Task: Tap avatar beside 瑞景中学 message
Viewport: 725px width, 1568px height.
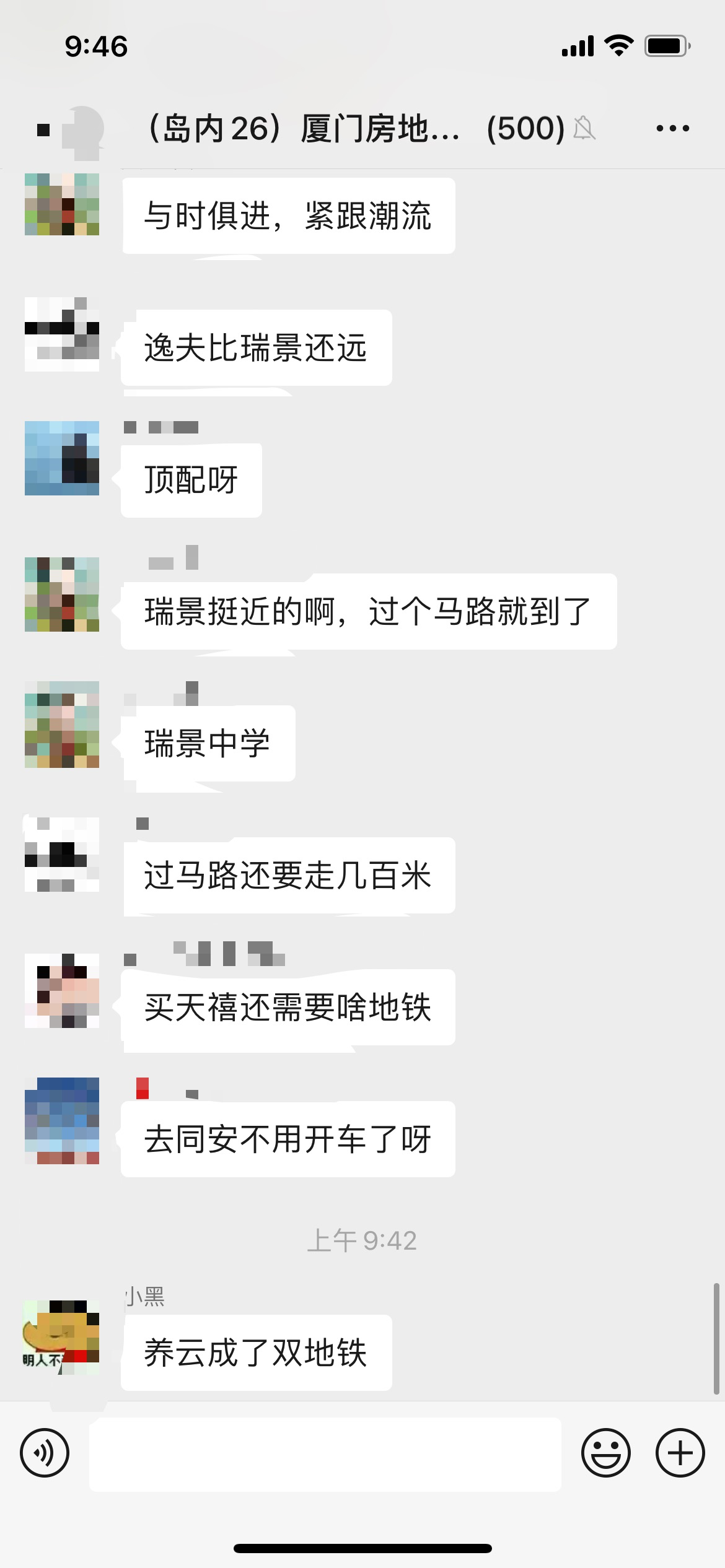Action: click(61, 724)
